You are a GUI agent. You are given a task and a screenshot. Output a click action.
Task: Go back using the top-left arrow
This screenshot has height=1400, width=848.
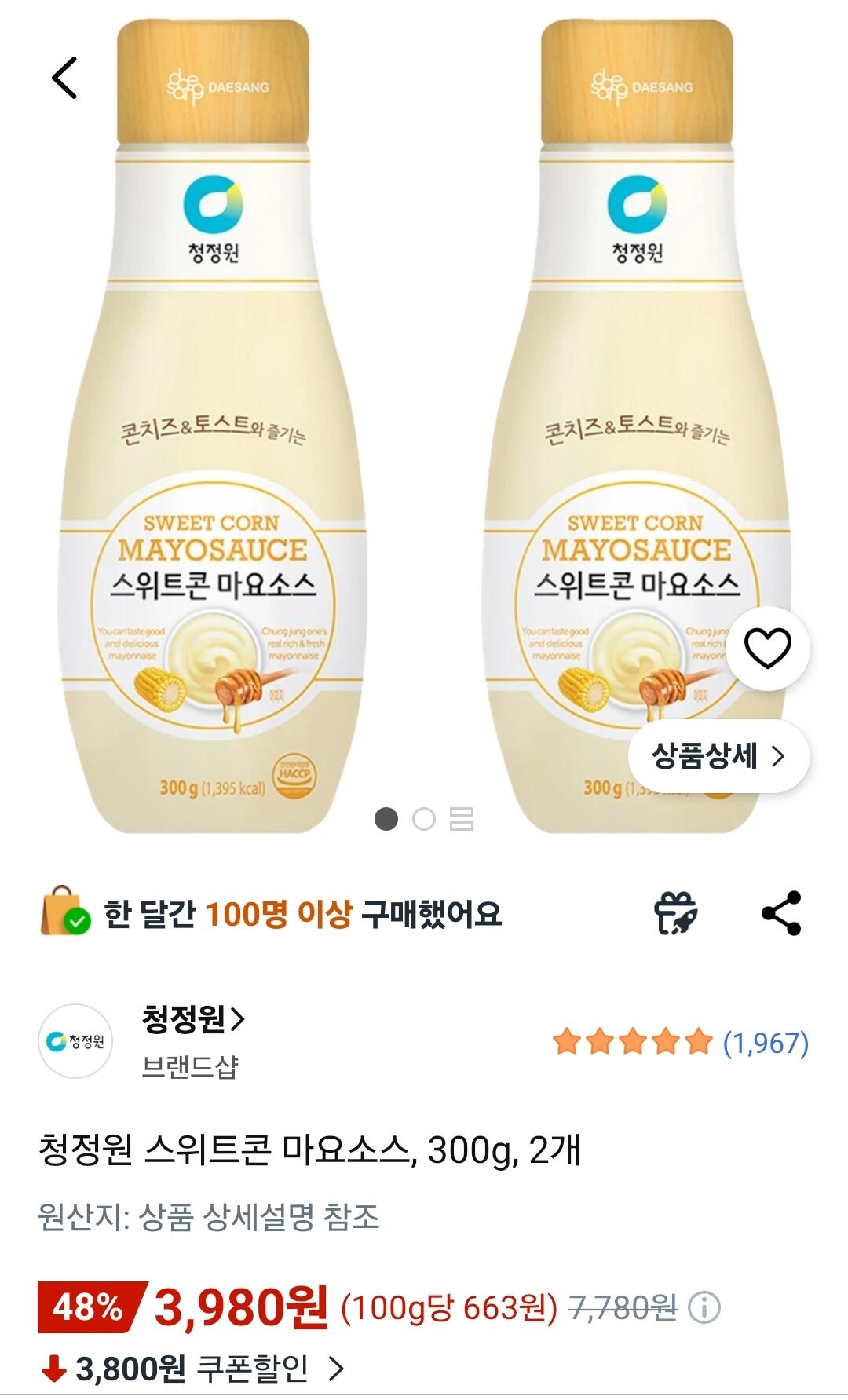[x=64, y=78]
